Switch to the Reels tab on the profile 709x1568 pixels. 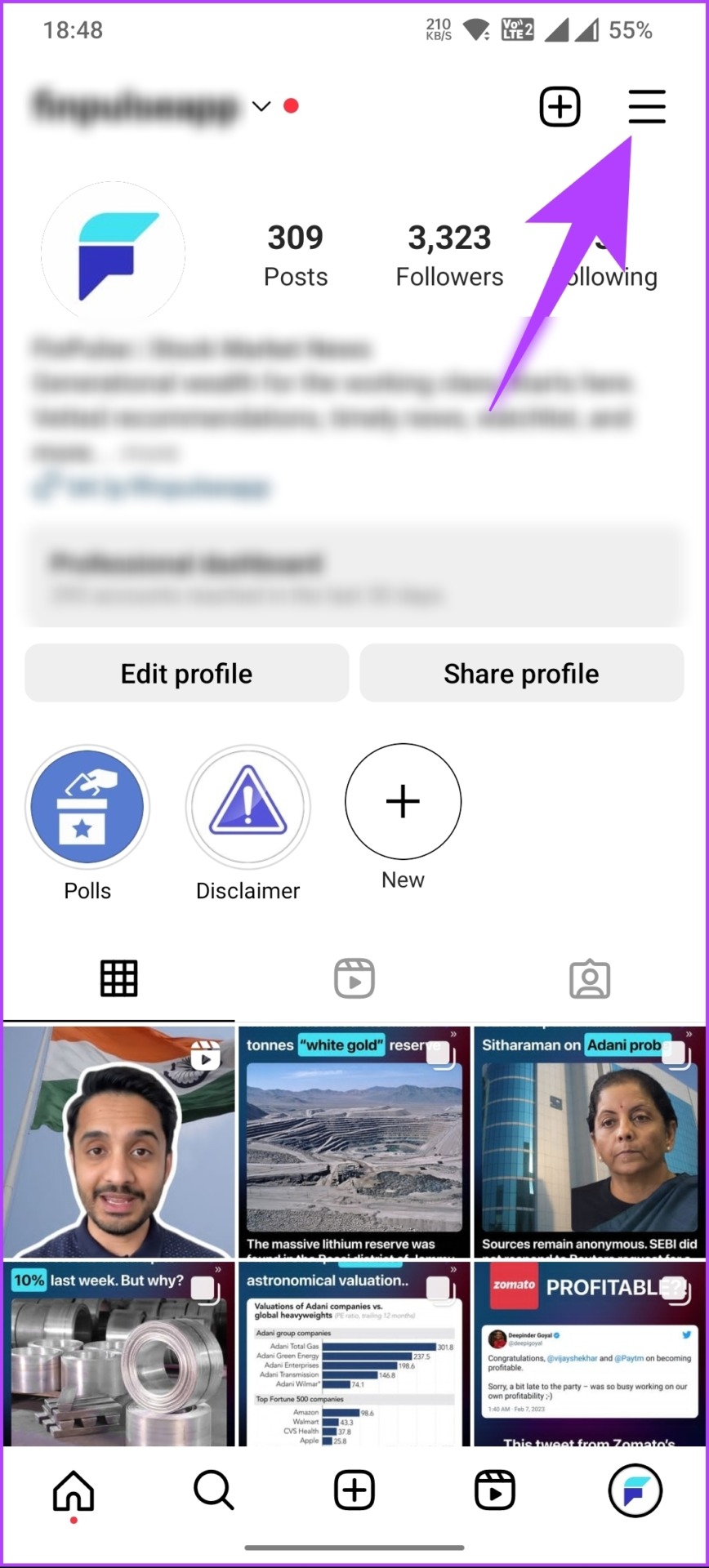click(x=354, y=978)
